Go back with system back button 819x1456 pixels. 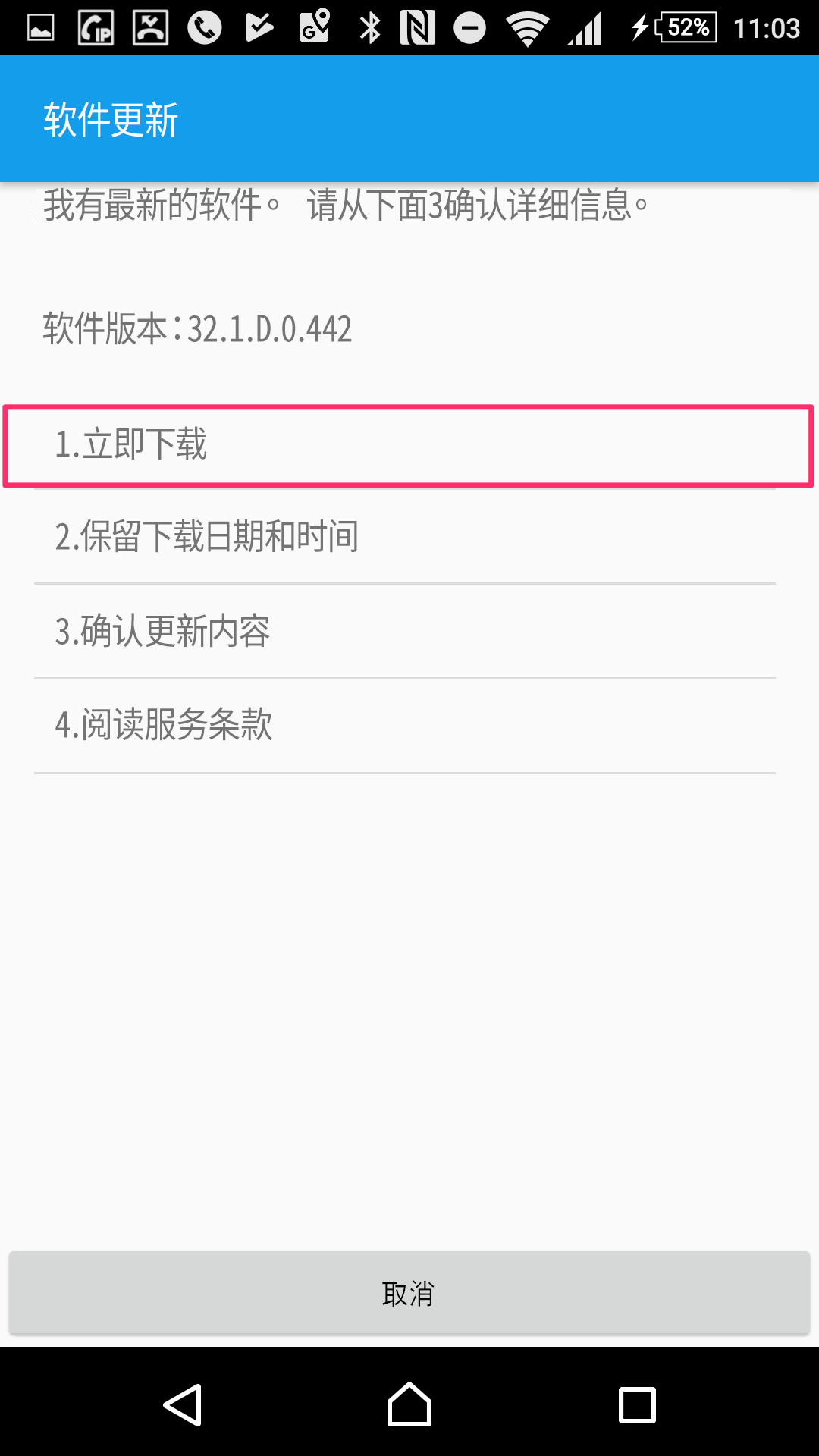[183, 1404]
